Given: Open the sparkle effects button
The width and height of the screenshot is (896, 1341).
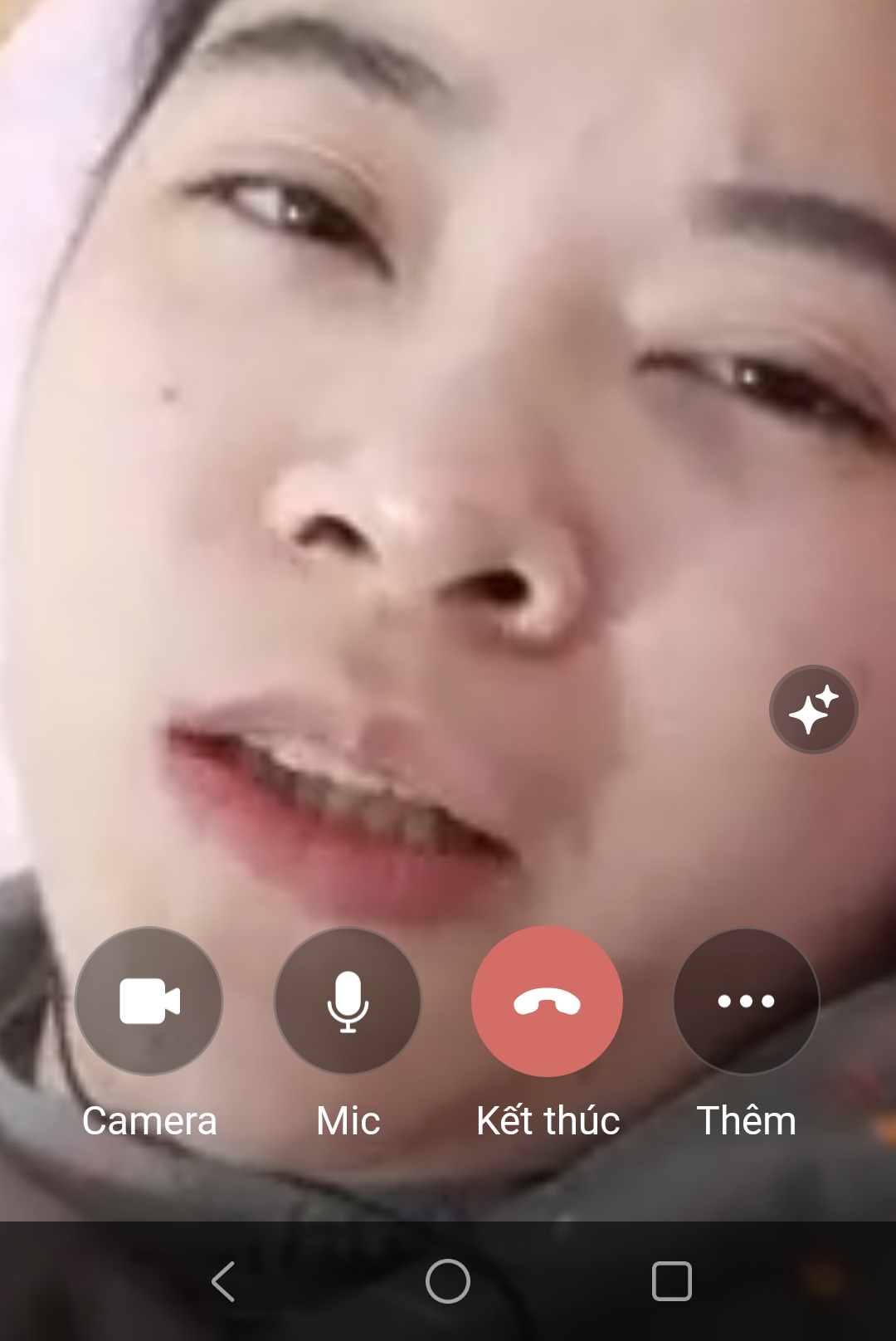Looking at the screenshot, I should pyautogui.click(x=814, y=710).
